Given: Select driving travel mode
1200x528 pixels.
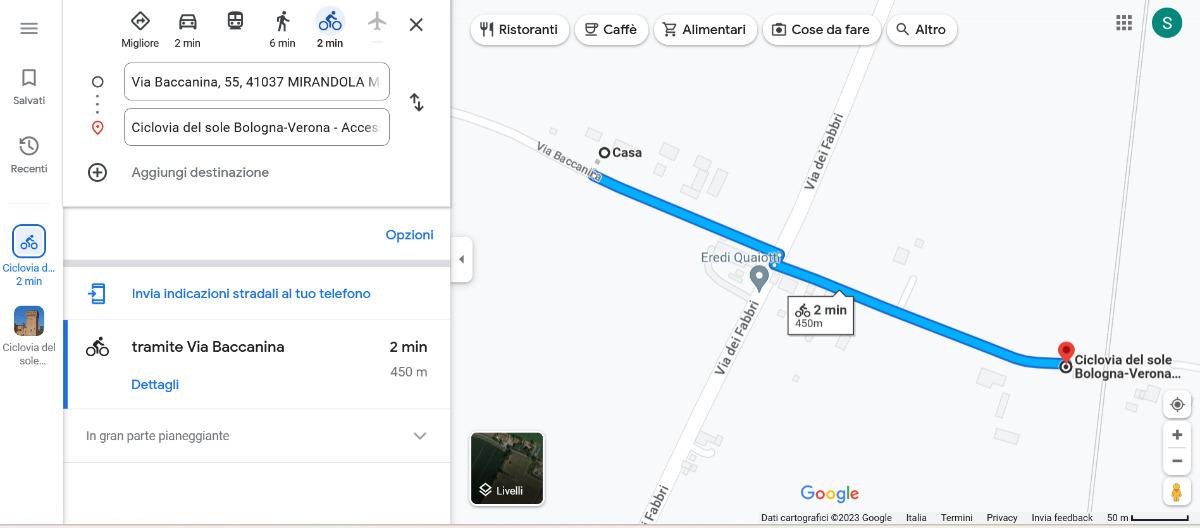Looking at the screenshot, I should tap(187, 27).
